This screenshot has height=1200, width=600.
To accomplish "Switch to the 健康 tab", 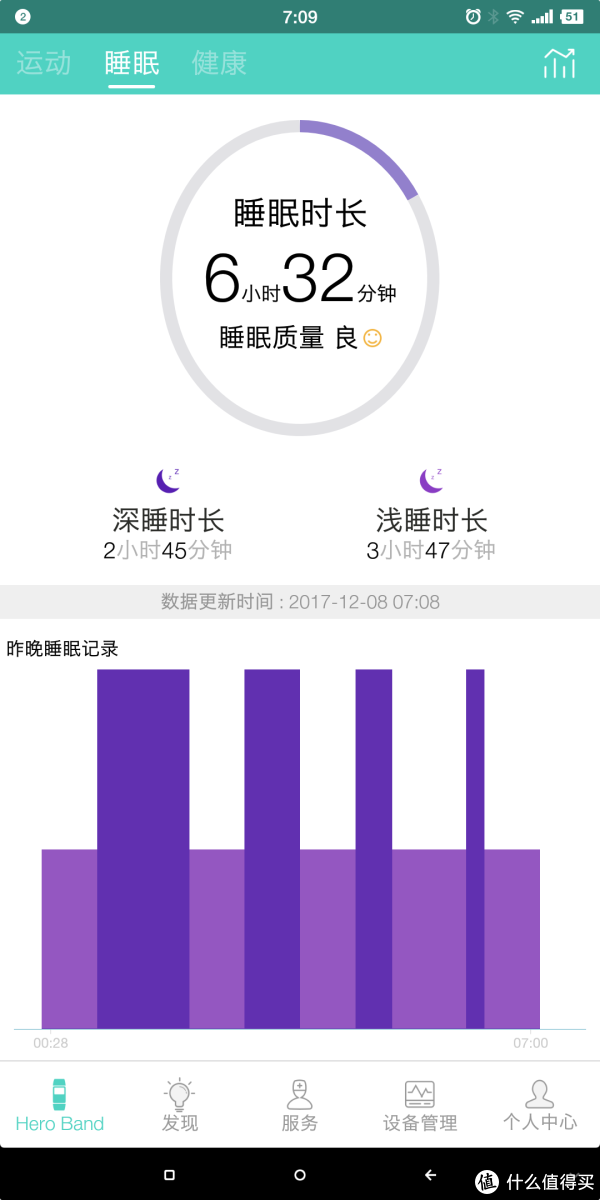I will (219, 63).
